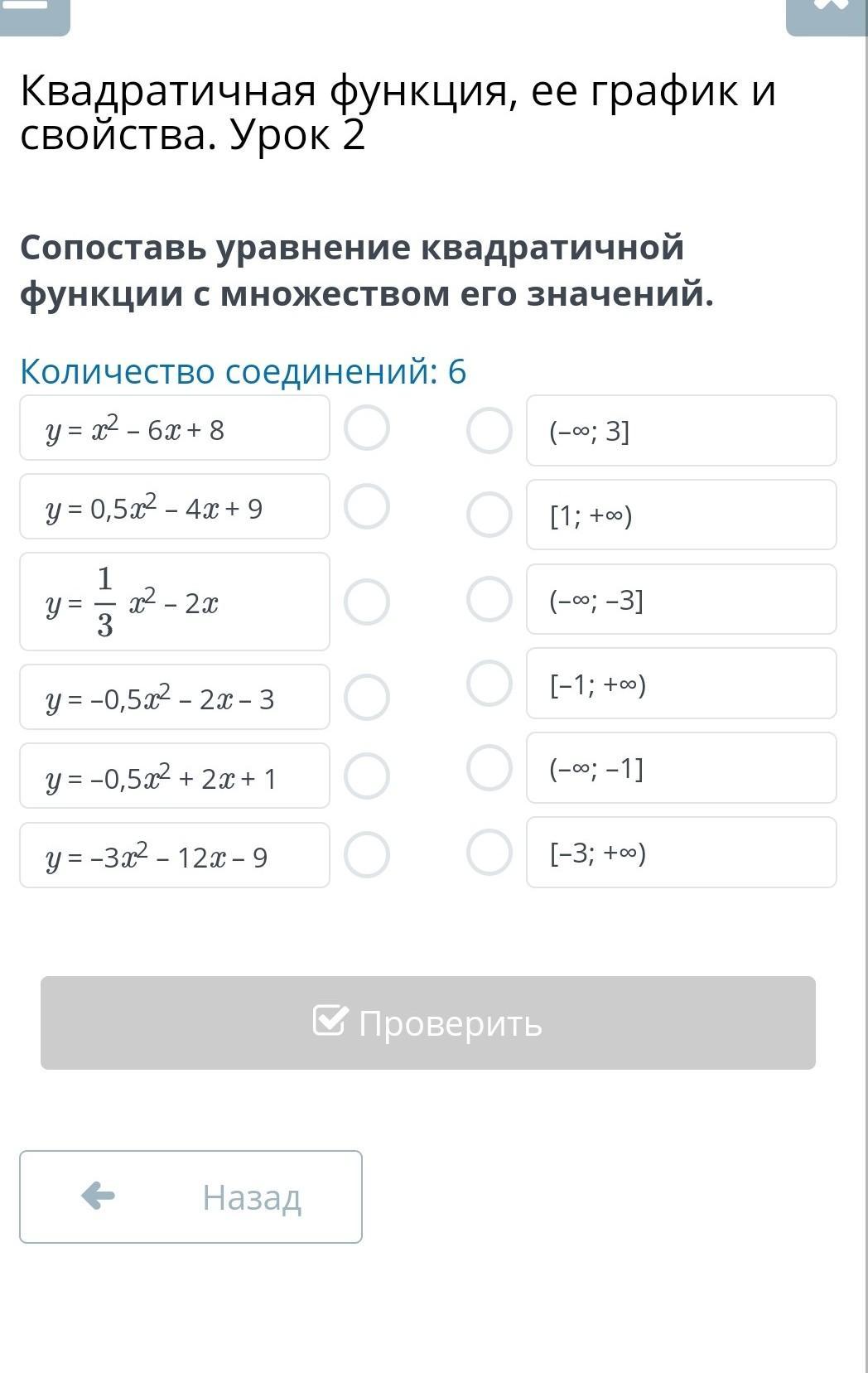The height and width of the screenshot is (1373, 868).
Task: Select connector circle for range [1; +∞)
Action: 489,515
